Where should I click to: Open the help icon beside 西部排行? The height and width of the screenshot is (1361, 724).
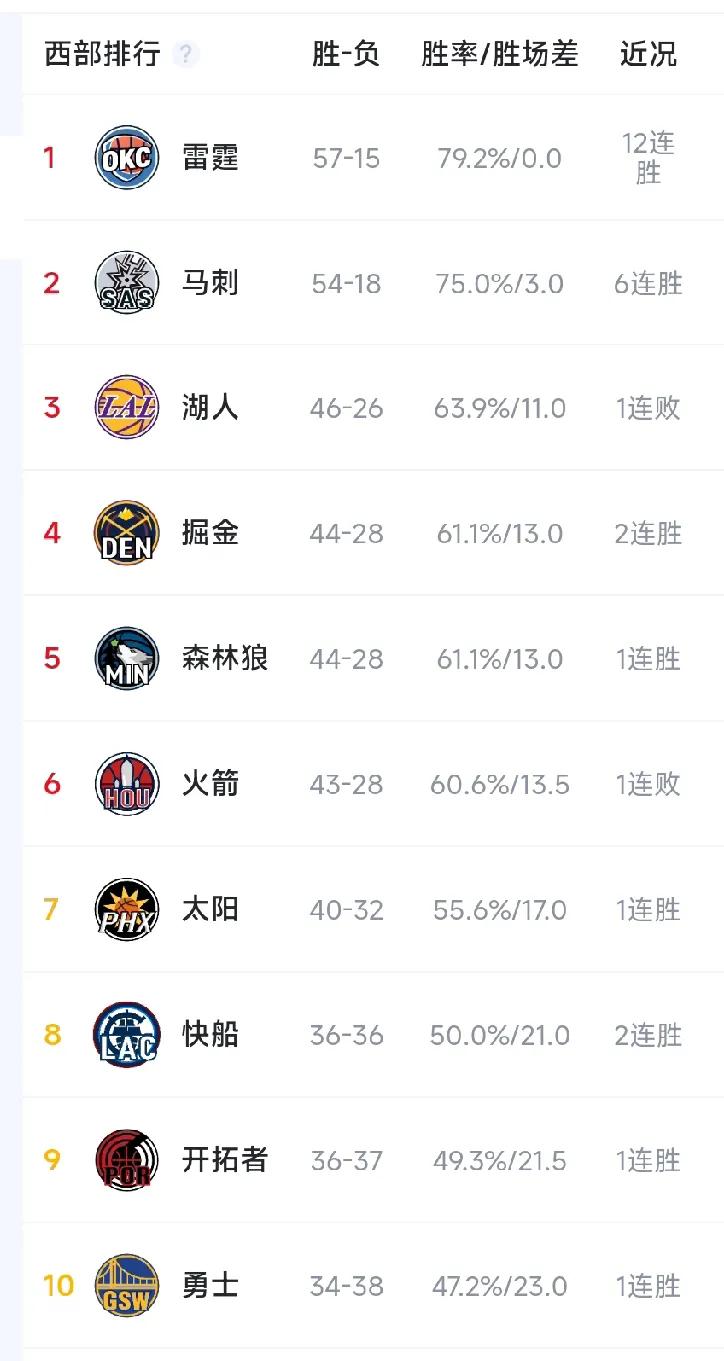coord(185,54)
